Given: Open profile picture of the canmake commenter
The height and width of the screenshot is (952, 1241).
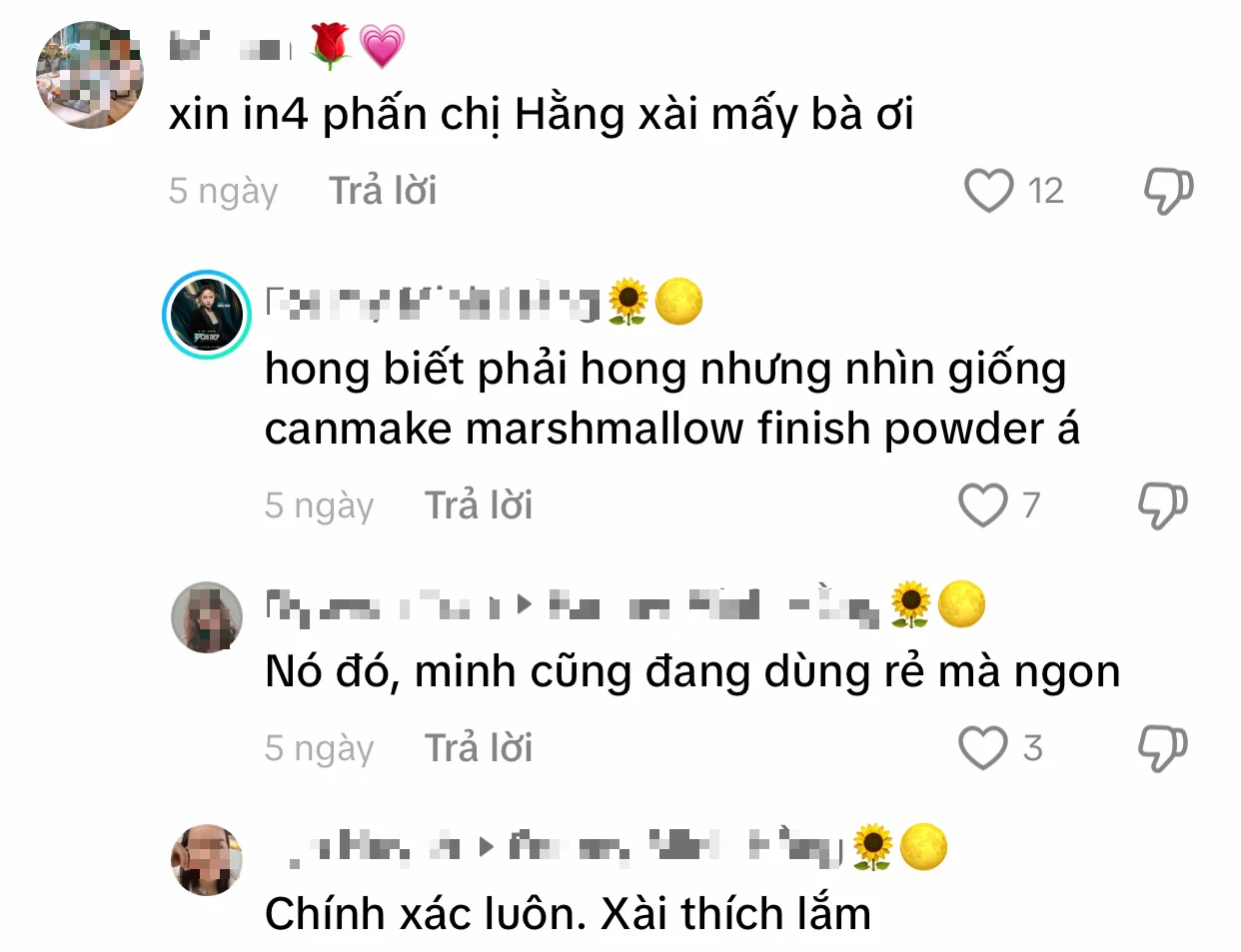Looking at the screenshot, I should click(x=207, y=314).
